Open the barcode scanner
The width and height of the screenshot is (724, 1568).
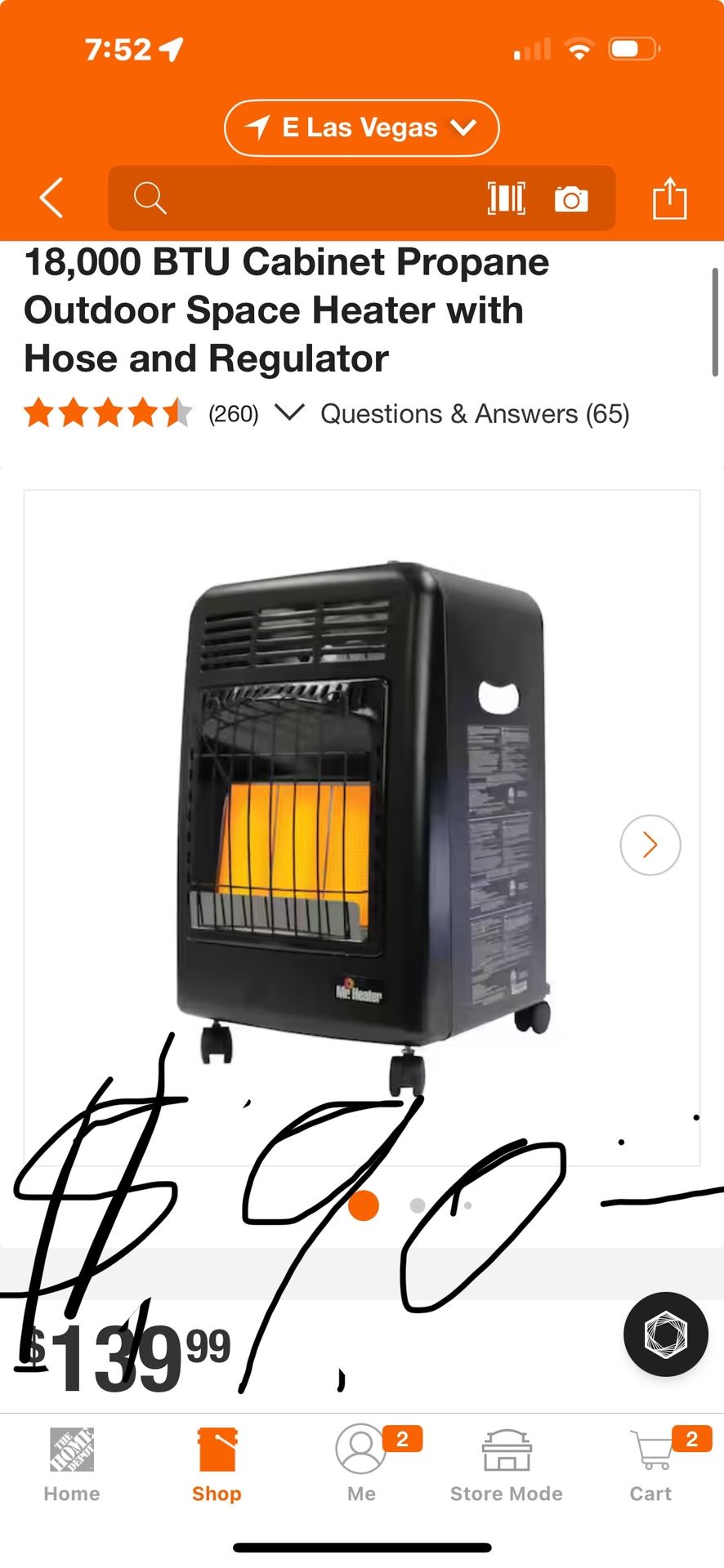[x=506, y=198]
